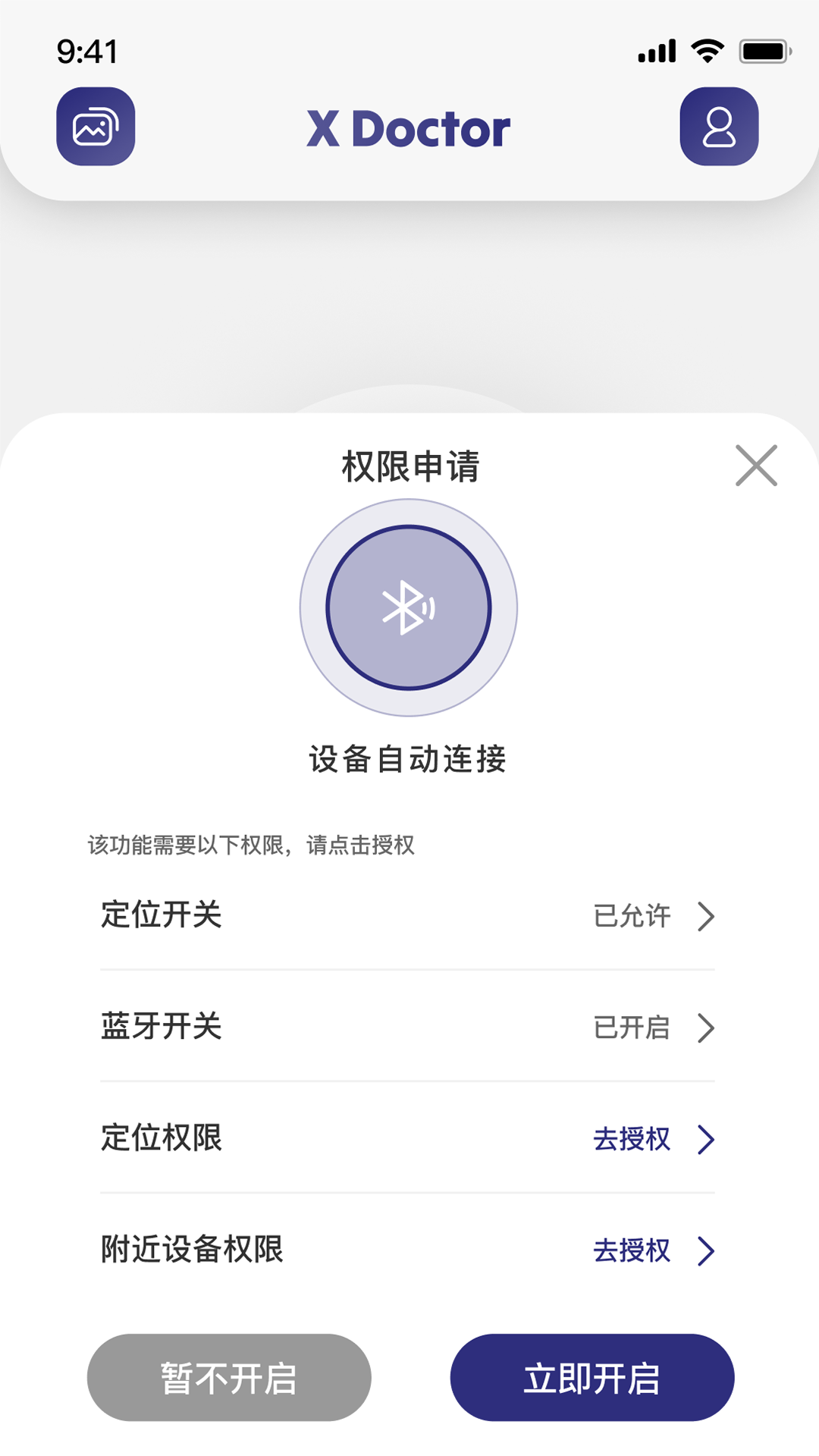Image resolution: width=819 pixels, height=1456 pixels.
Task: Tap 立即开启 to enable now
Action: point(591,1377)
